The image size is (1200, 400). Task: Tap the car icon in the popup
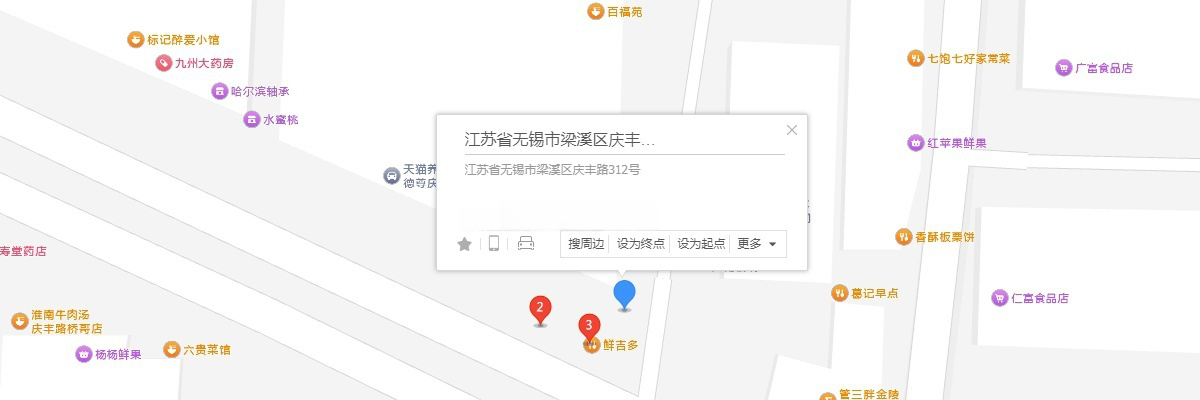coord(526,244)
